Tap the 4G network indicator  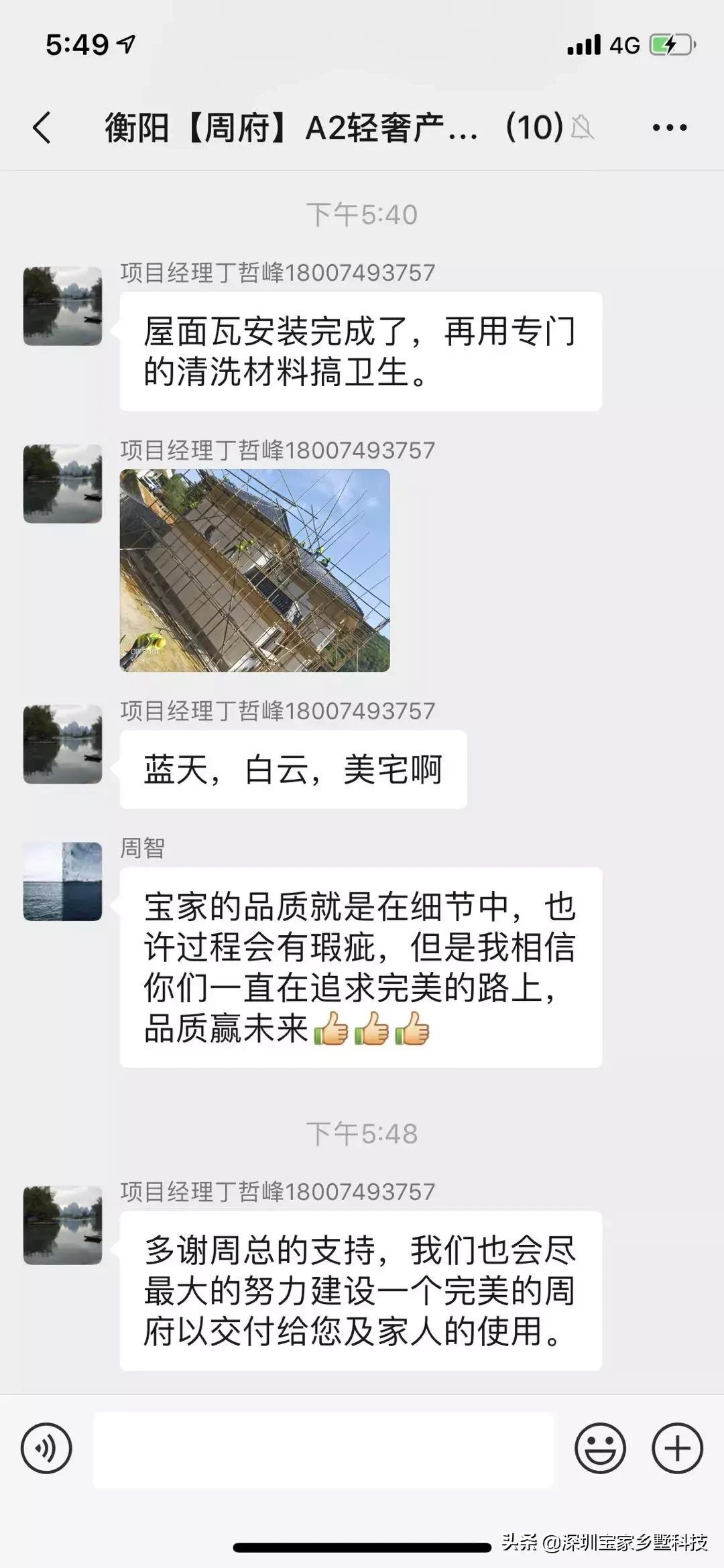[625, 45]
